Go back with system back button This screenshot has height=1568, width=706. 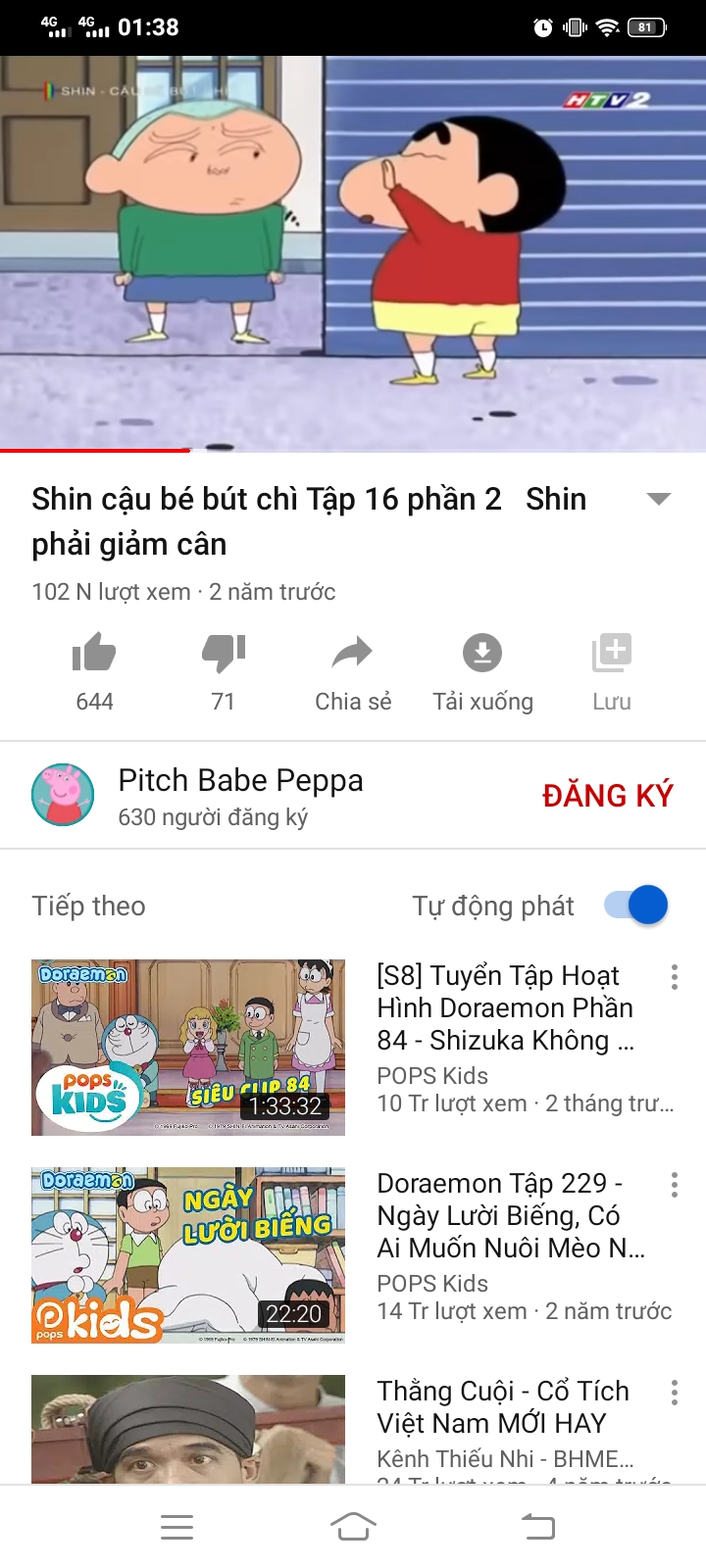(537, 1526)
